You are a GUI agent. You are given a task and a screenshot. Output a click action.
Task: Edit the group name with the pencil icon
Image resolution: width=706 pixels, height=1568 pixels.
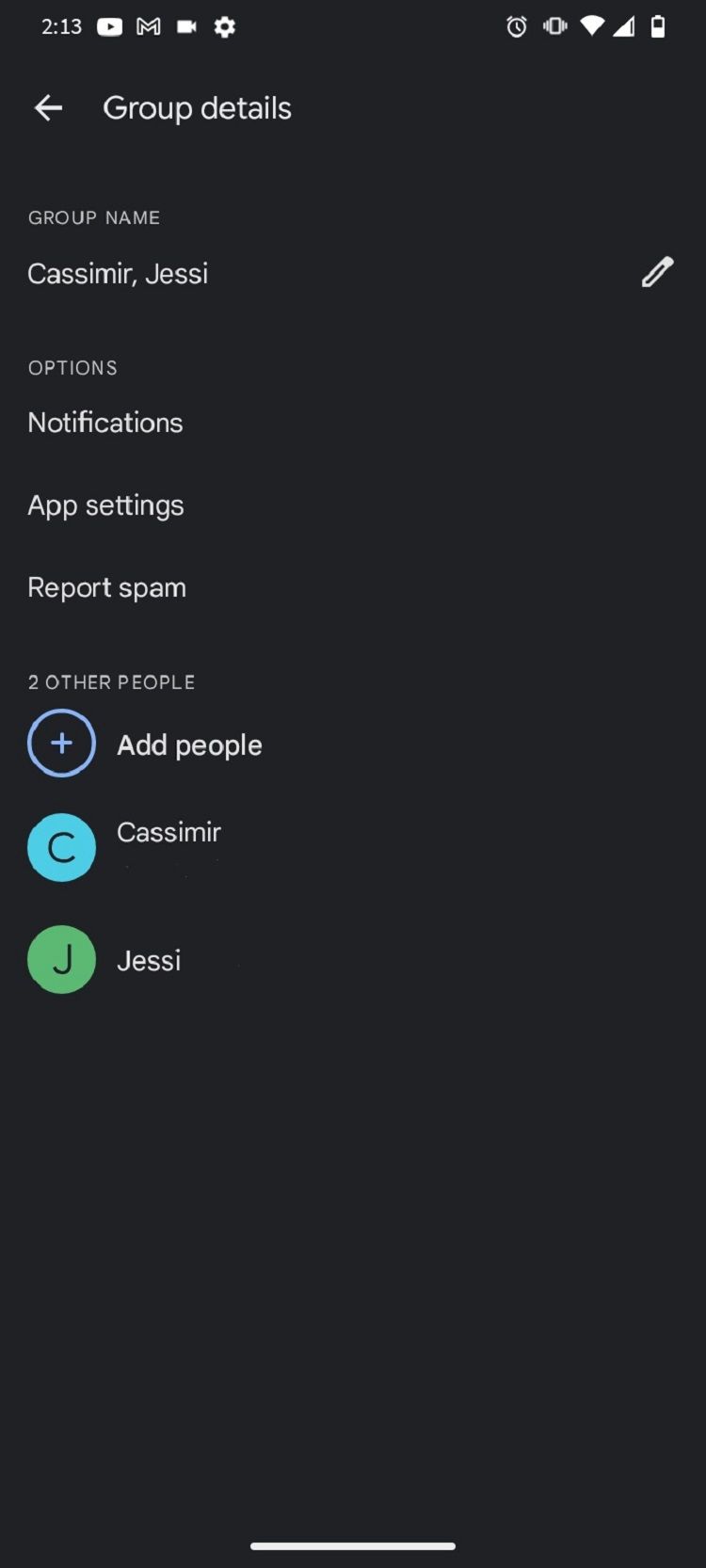[657, 272]
